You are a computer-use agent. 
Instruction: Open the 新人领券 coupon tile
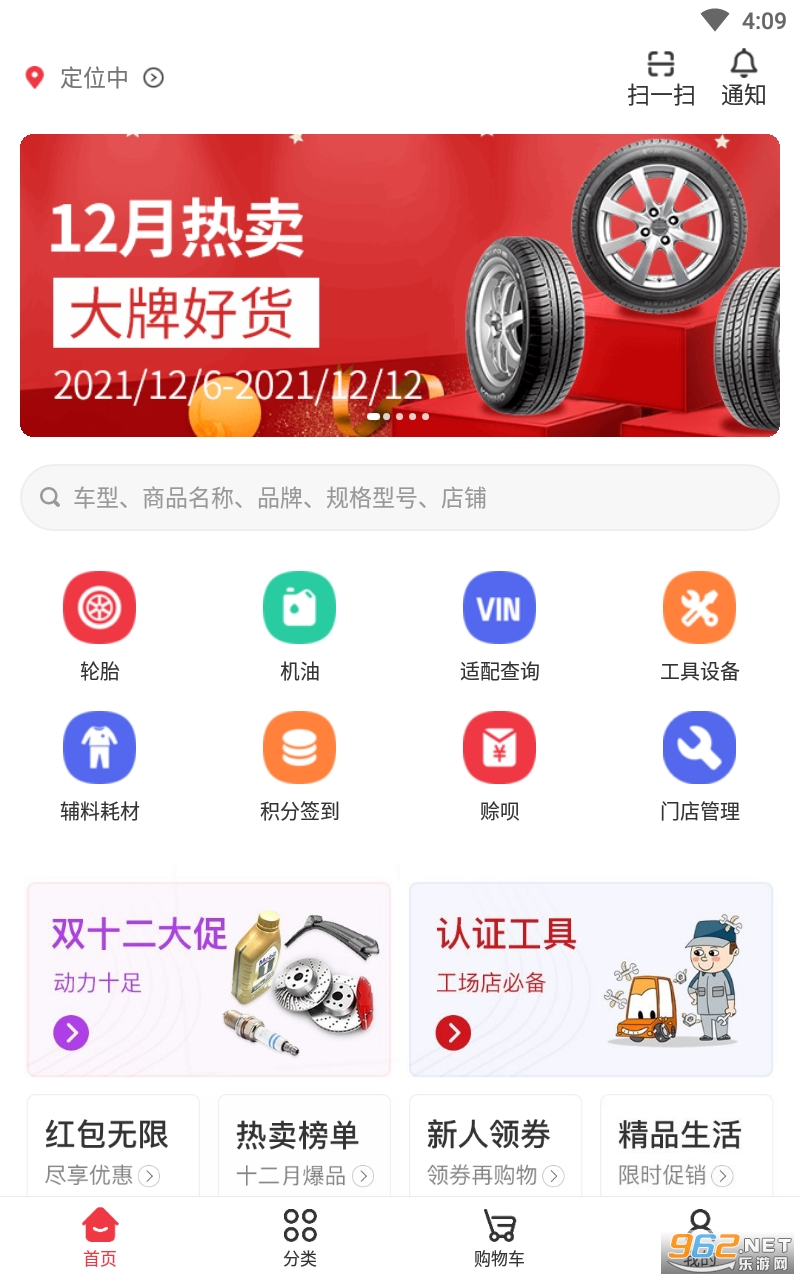[495, 1146]
